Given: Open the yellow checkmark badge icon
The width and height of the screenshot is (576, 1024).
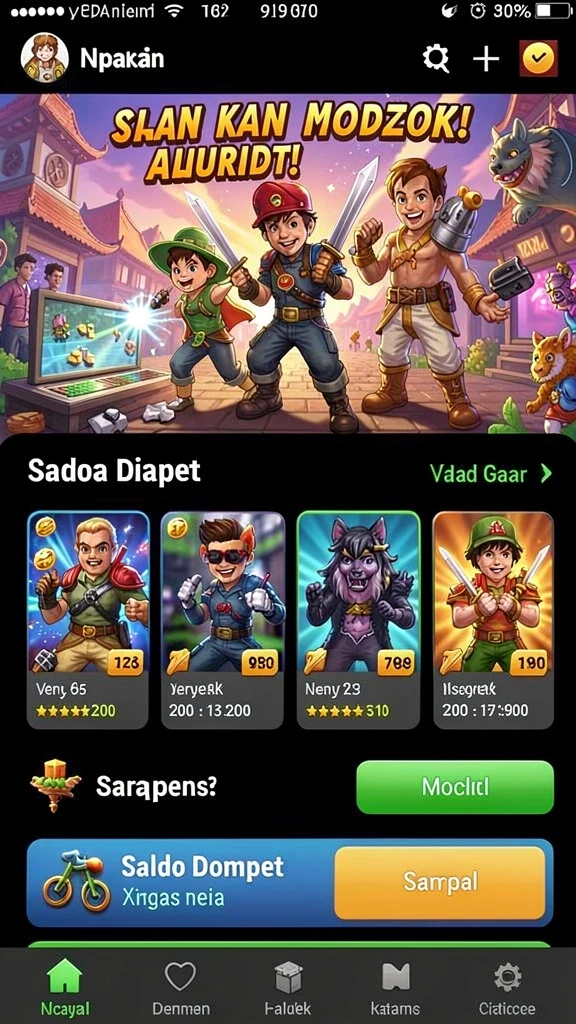Looking at the screenshot, I should pyautogui.click(x=539, y=59).
